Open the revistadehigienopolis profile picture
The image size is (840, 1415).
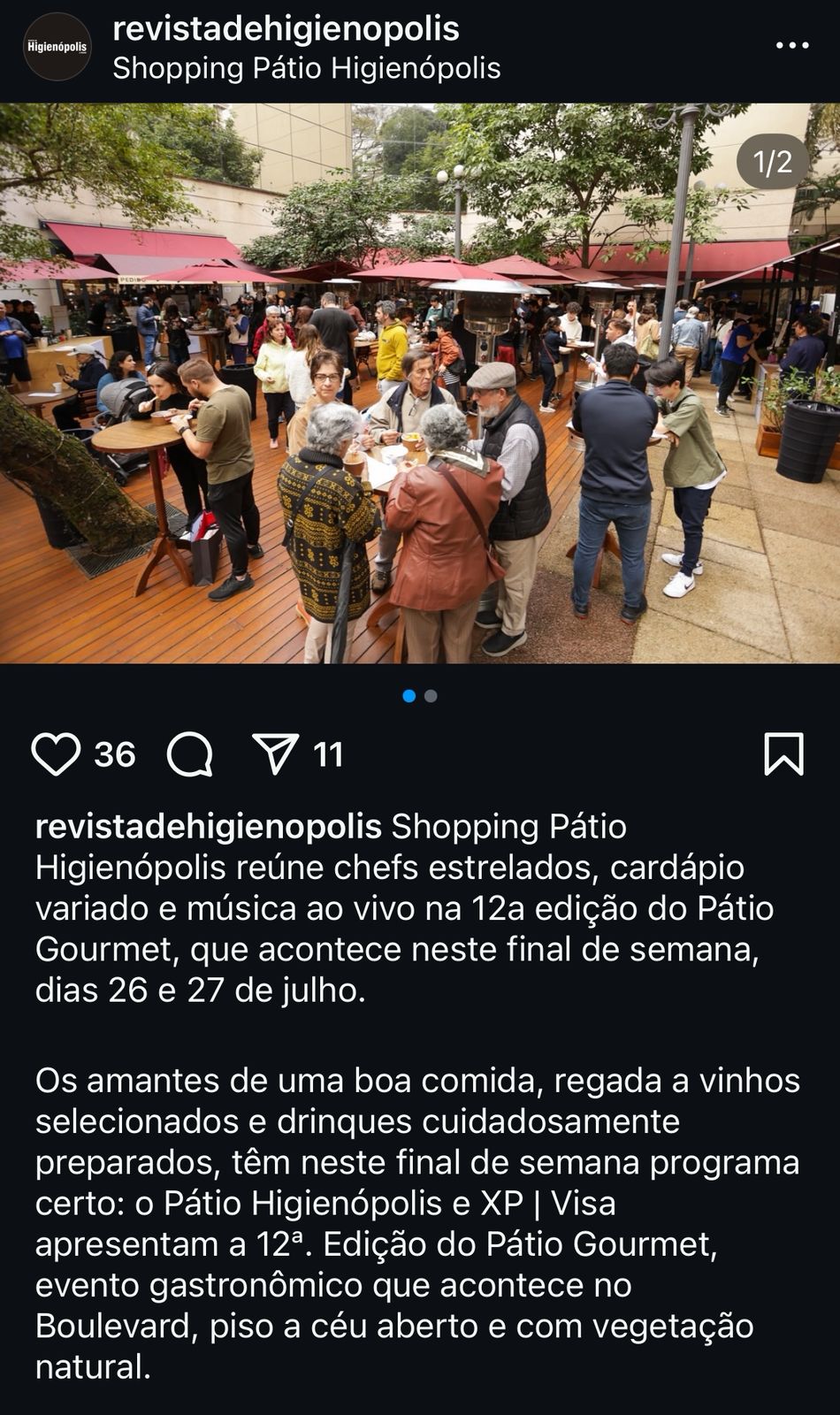point(57,47)
